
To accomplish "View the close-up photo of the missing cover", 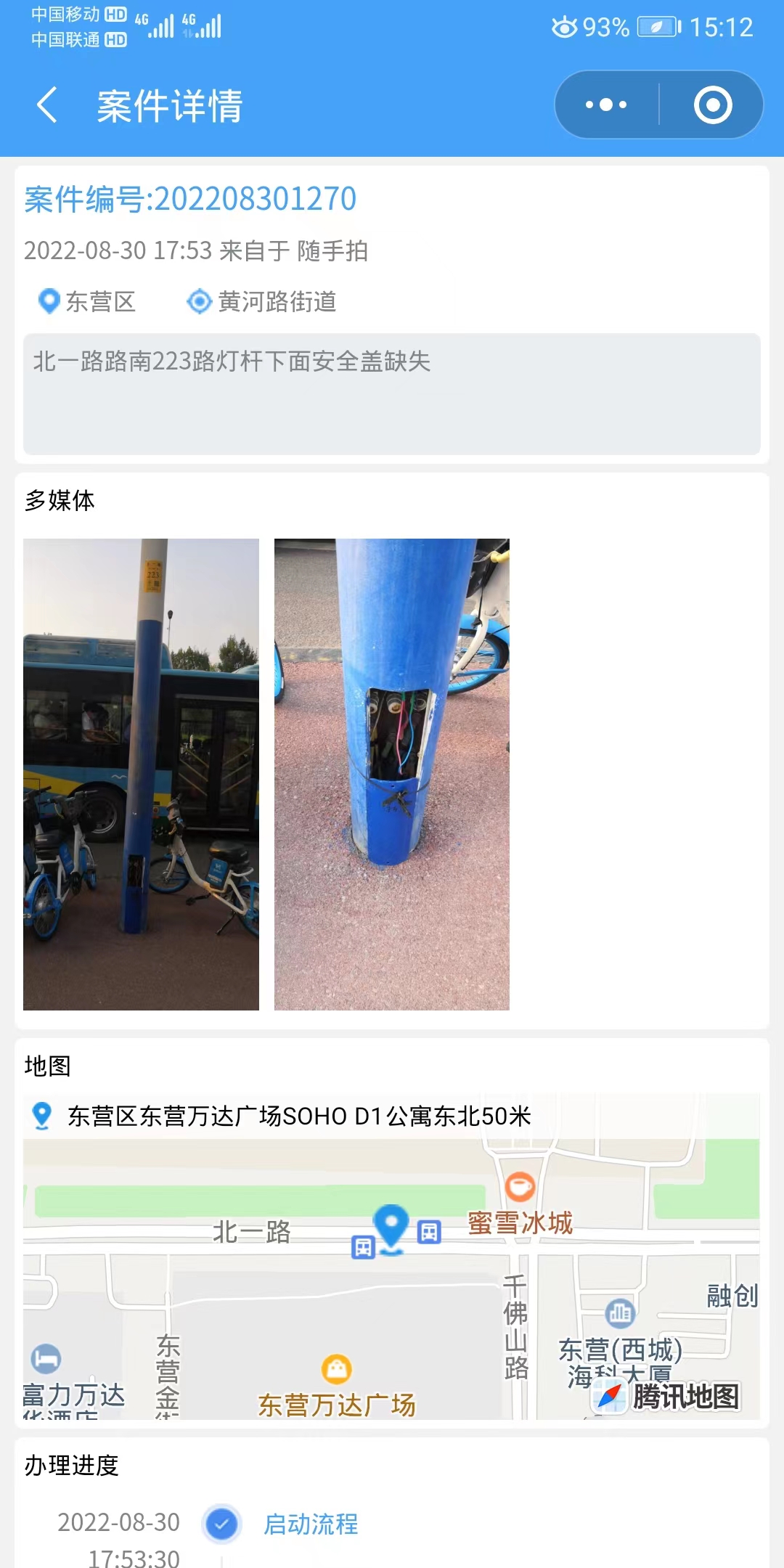I will pos(392,774).
